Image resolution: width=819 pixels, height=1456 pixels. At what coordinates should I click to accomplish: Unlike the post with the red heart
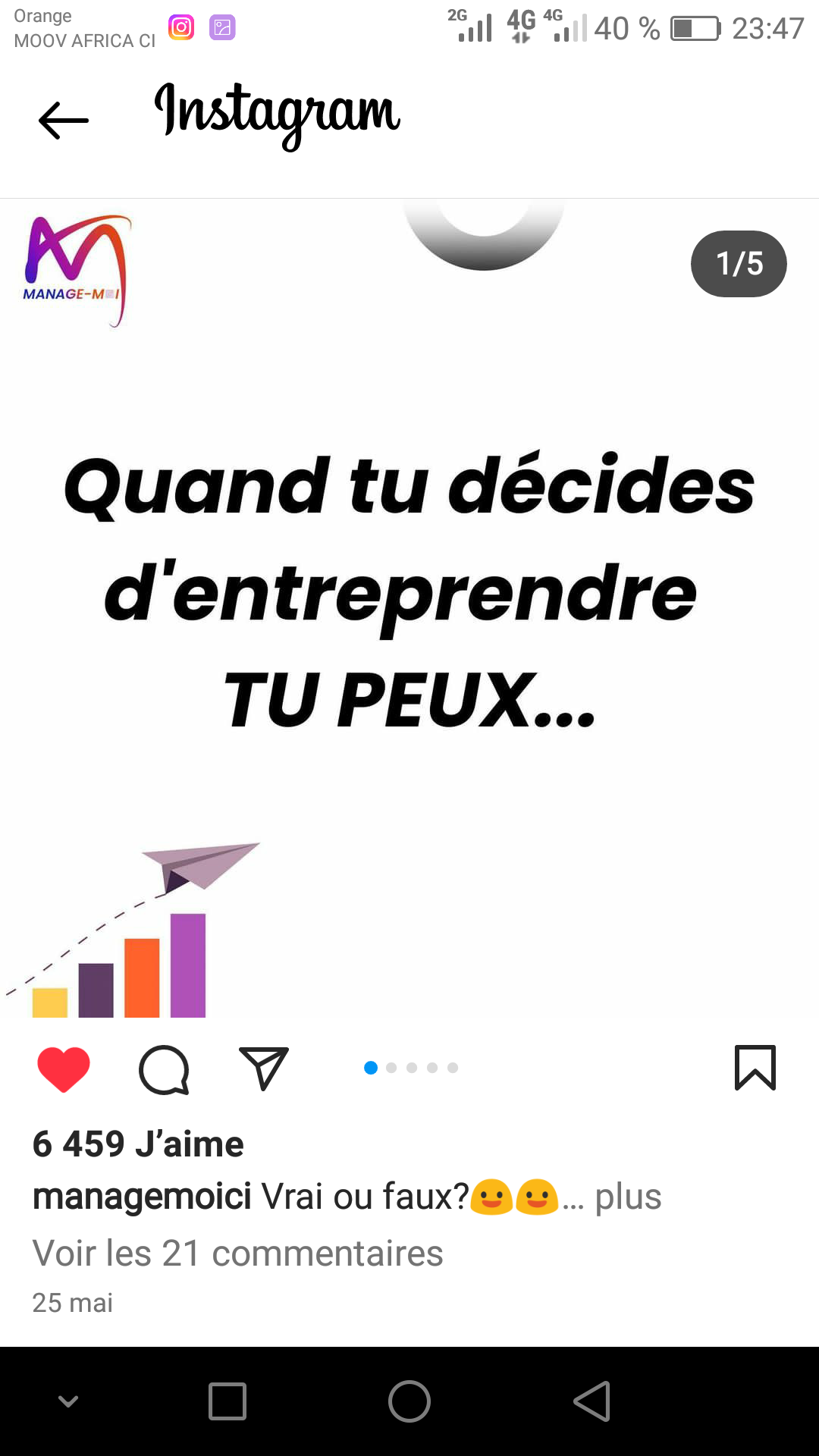(64, 1069)
